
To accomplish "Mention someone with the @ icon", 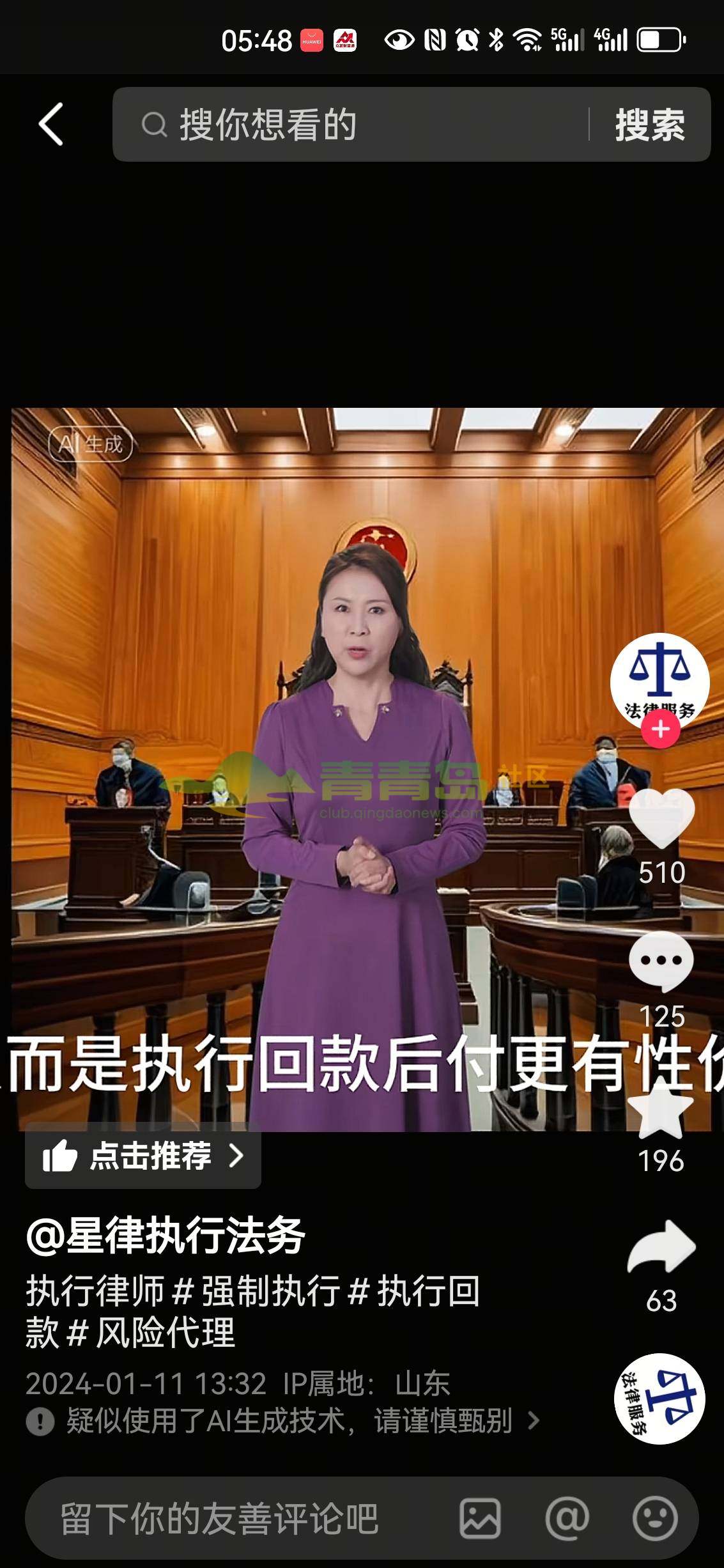I will pyautogui.click(x=567, y=1519).
